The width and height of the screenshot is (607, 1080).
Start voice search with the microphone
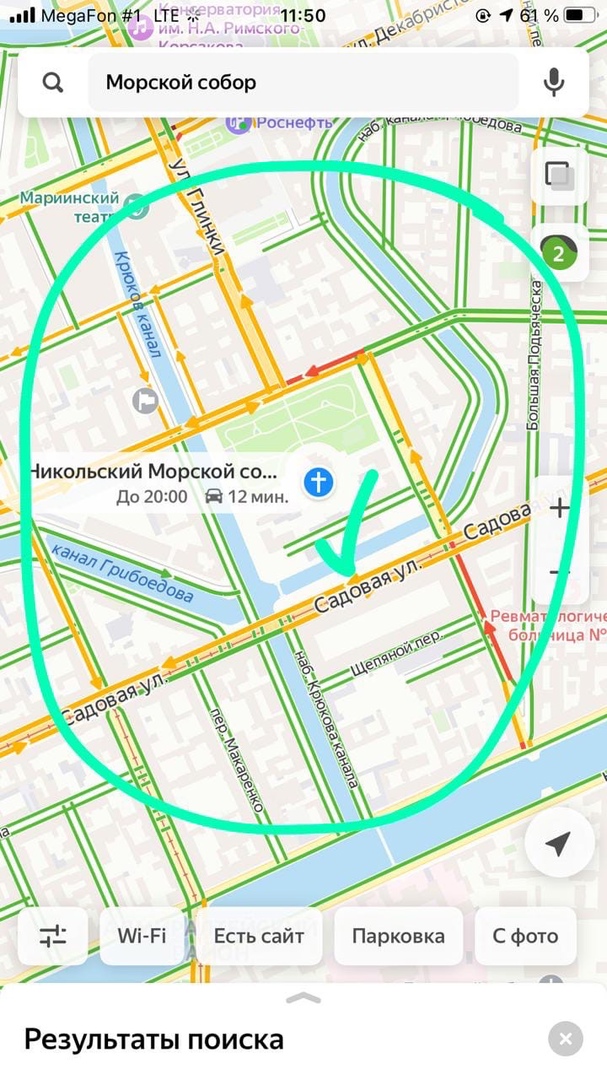click(553, 83)
